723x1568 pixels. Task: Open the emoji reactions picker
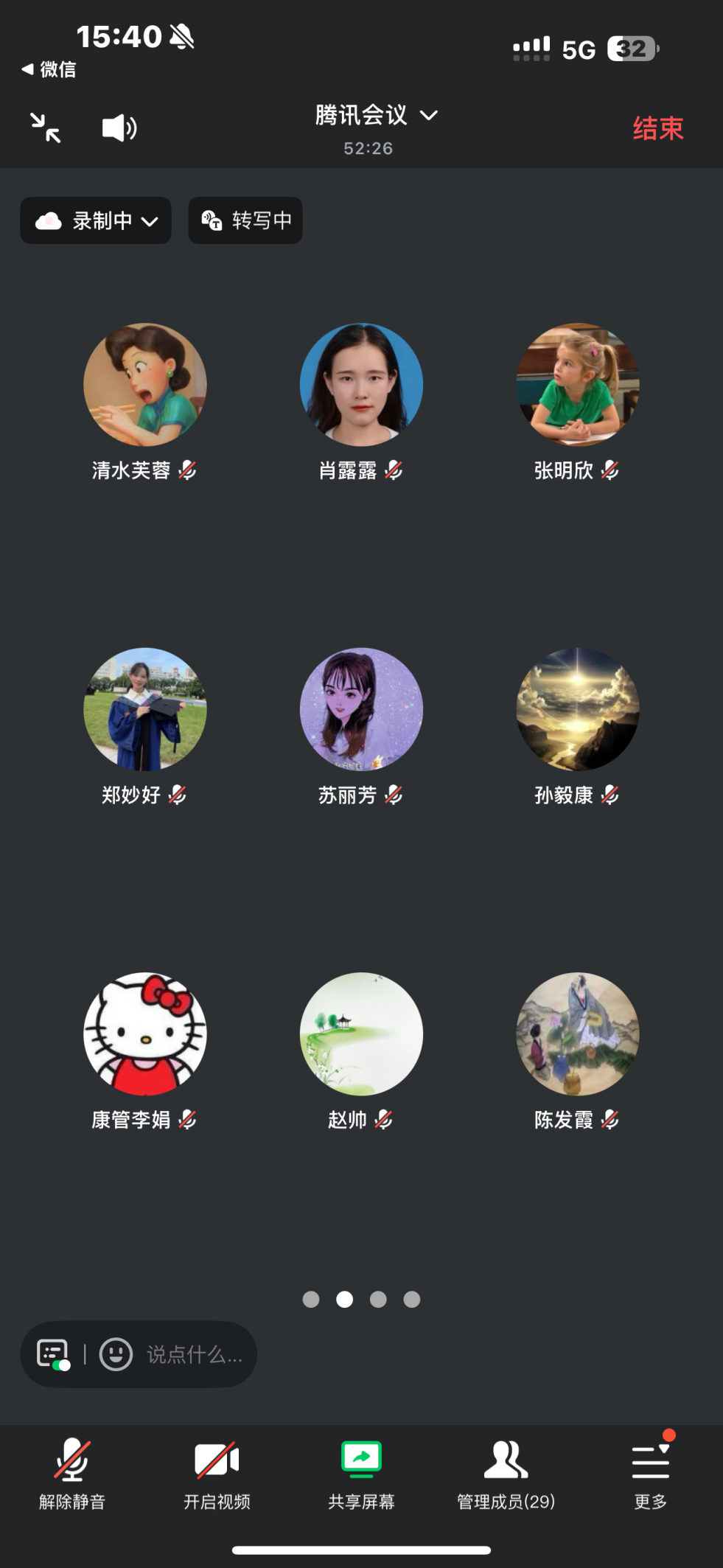(x=116, y=1354)
